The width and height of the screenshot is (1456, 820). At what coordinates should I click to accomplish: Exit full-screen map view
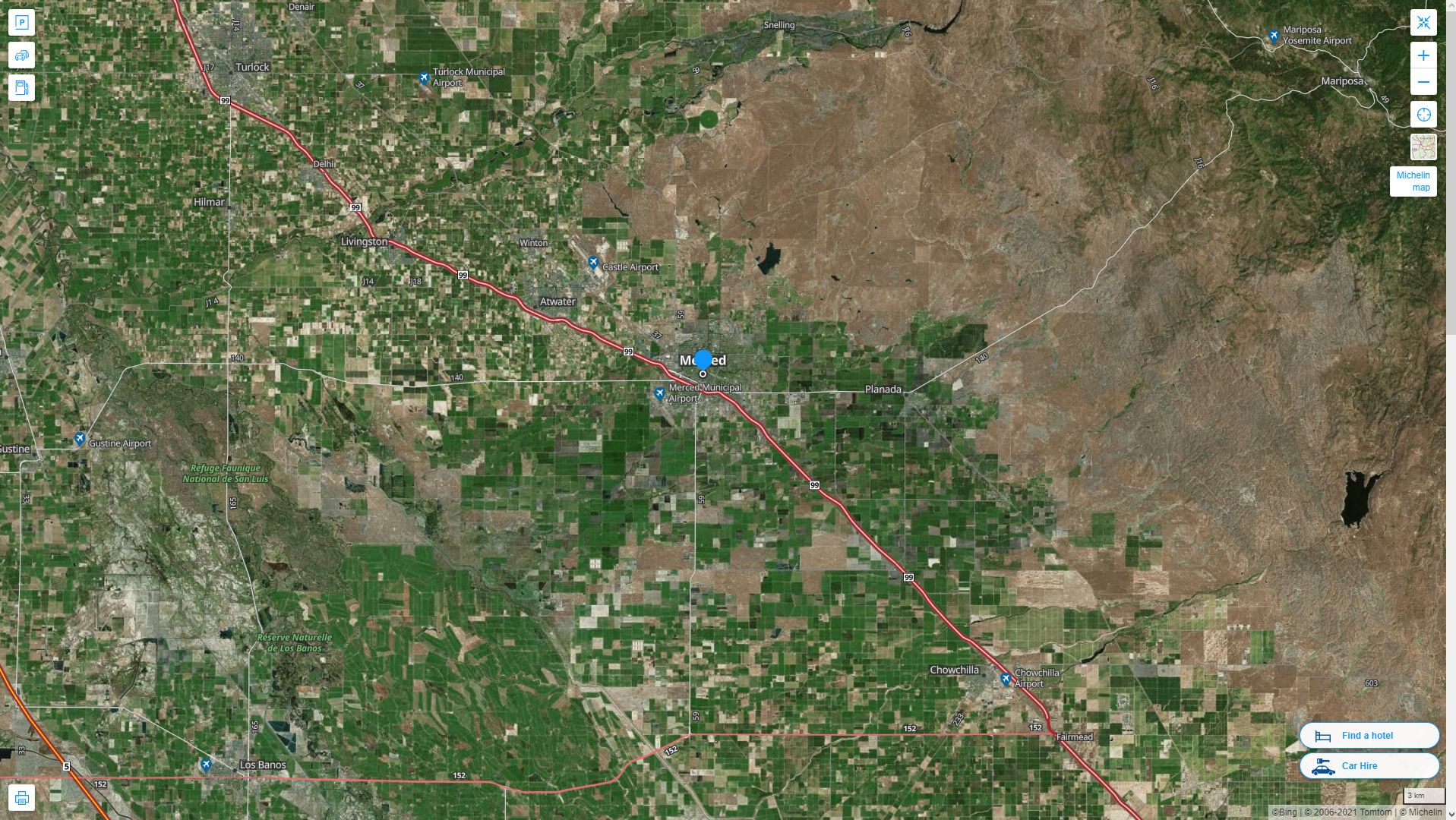pyautogui.click(x=1423, y=23)
